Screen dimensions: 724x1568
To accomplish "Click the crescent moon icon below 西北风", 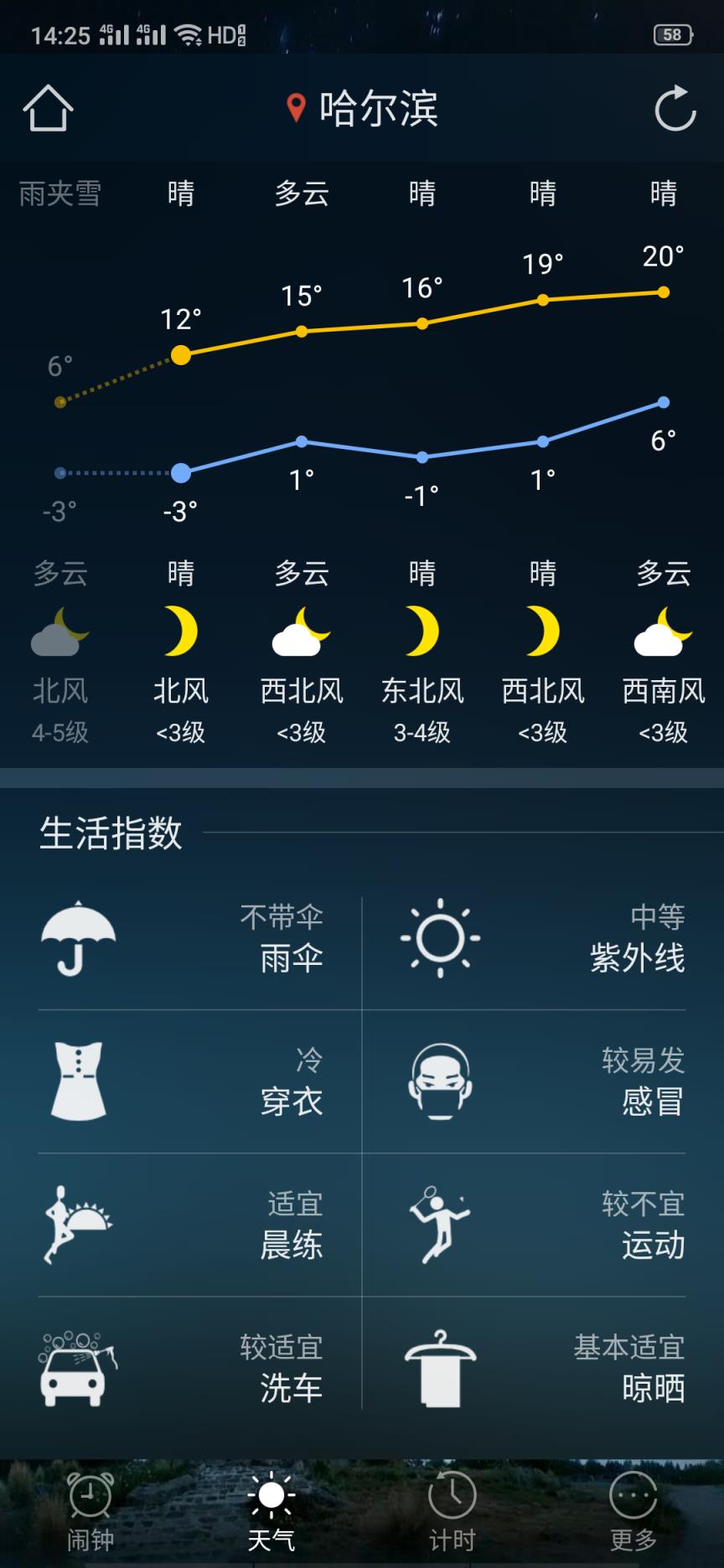I will click(x=542, y=632).
